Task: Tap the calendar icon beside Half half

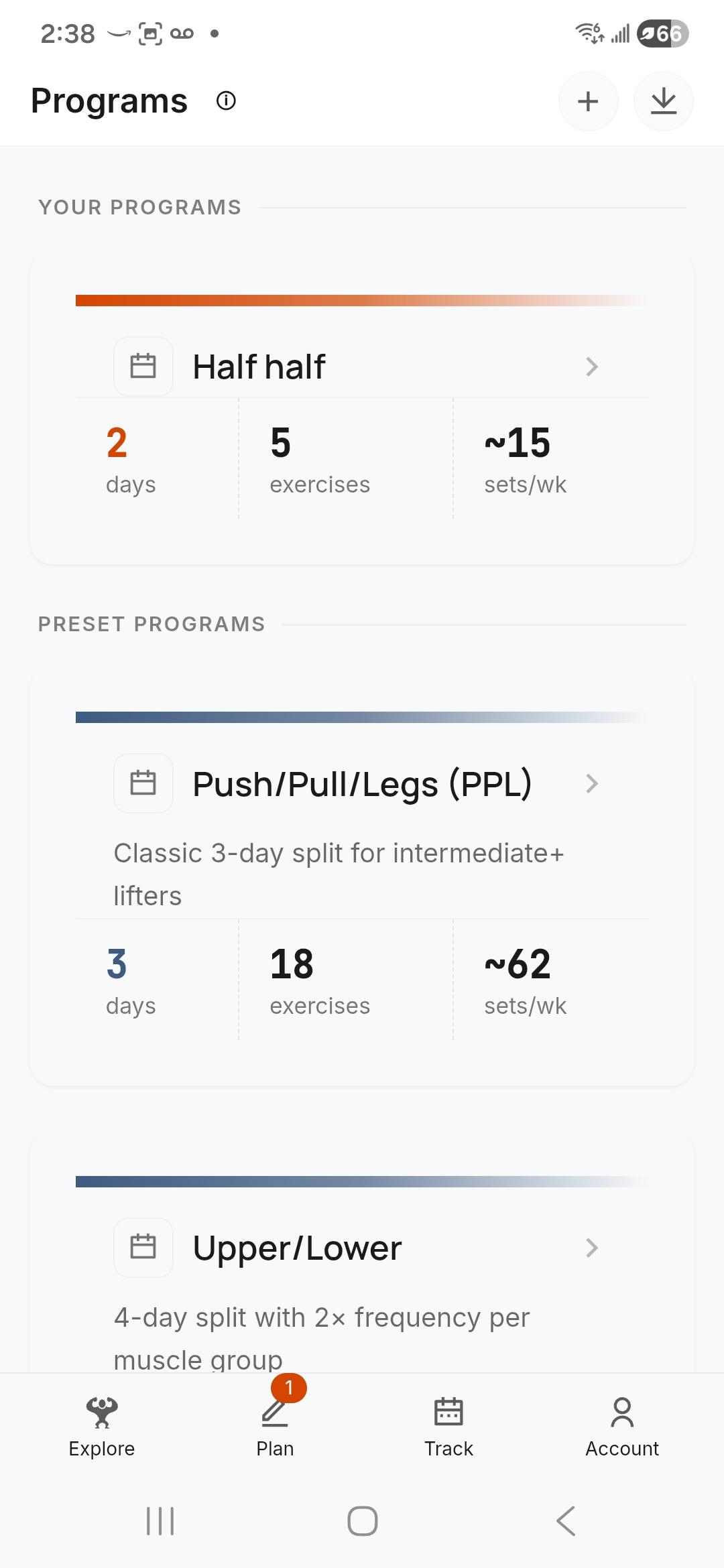Action: click(143, 366)
